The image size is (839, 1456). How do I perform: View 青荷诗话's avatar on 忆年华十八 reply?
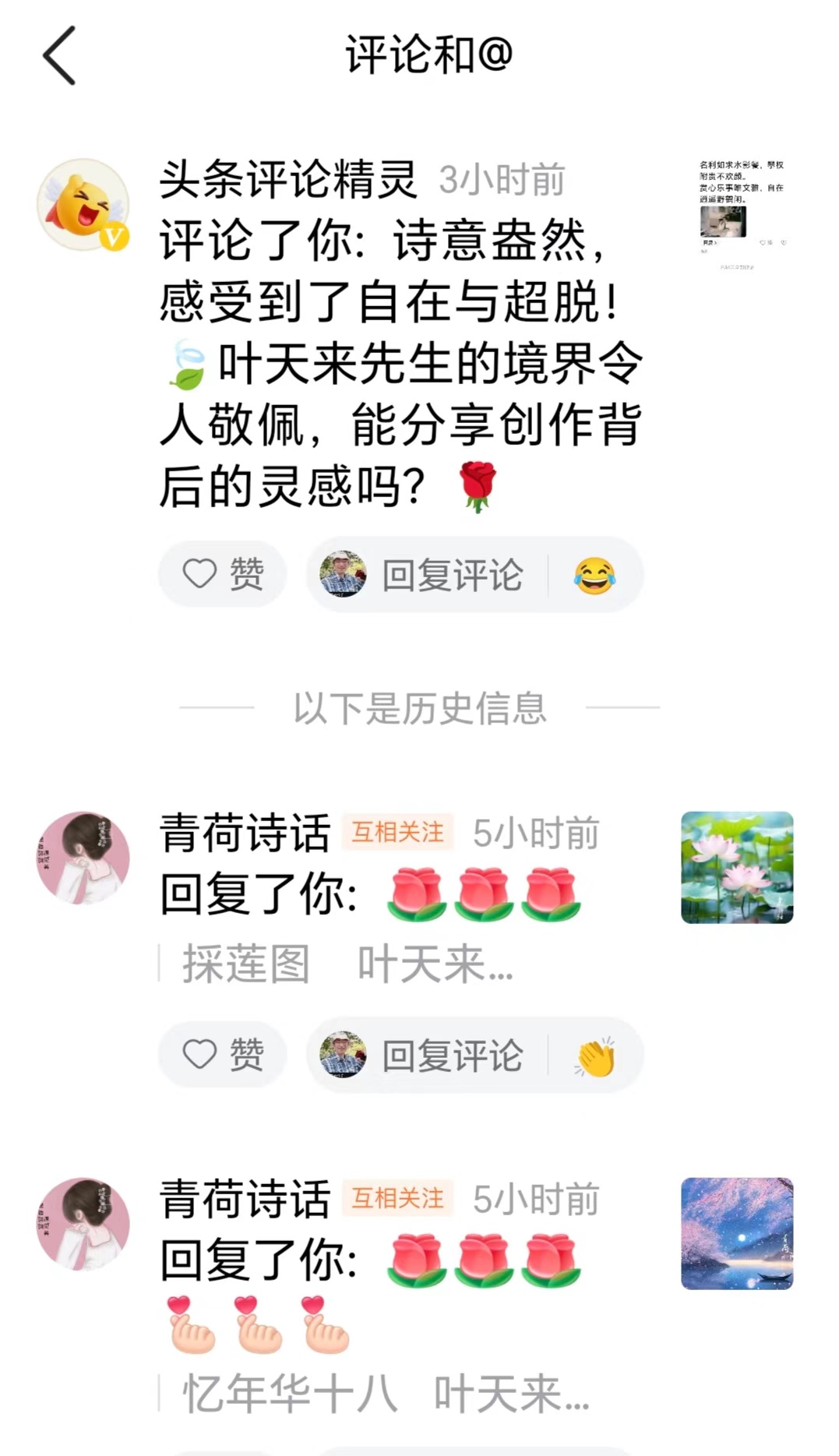[83, 1224]
